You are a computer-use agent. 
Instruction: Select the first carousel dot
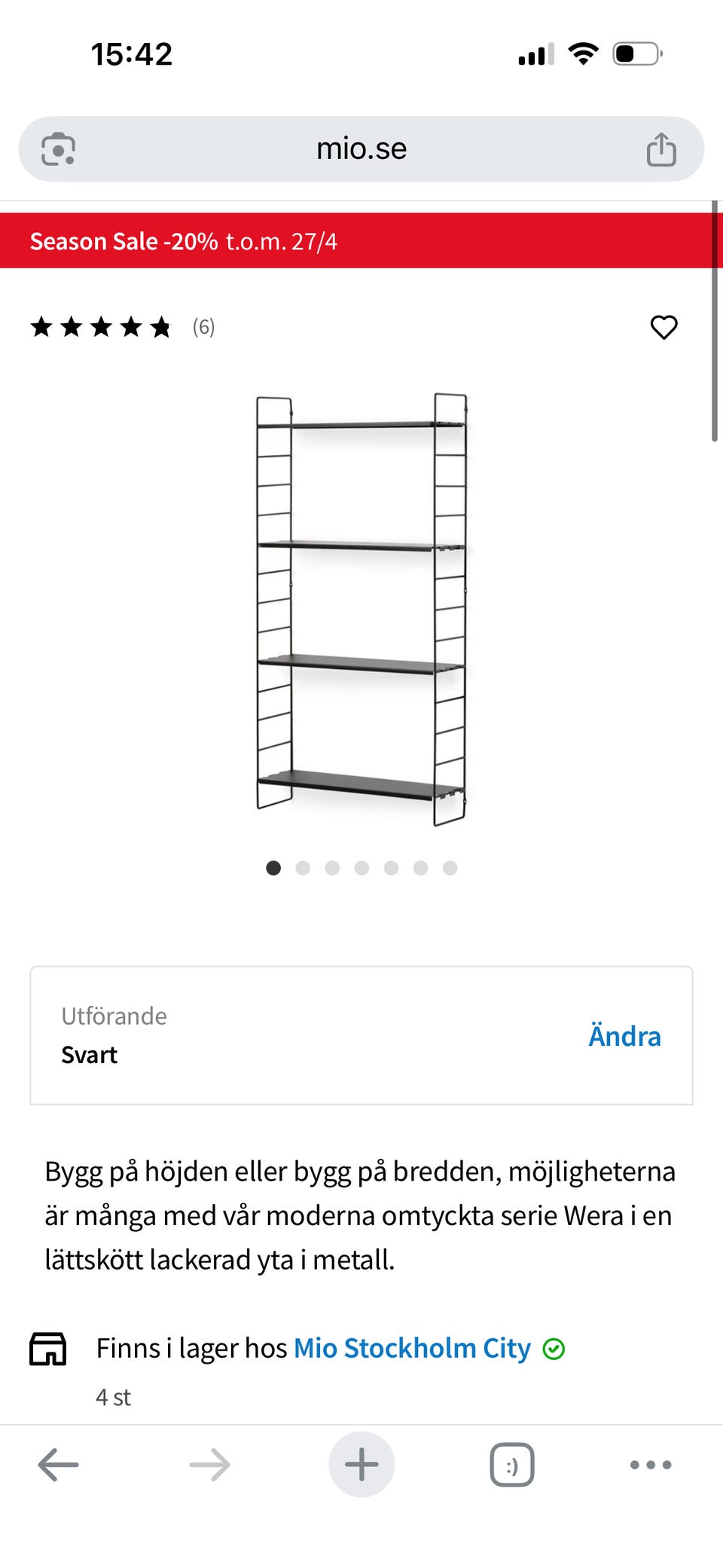[274, 868]
